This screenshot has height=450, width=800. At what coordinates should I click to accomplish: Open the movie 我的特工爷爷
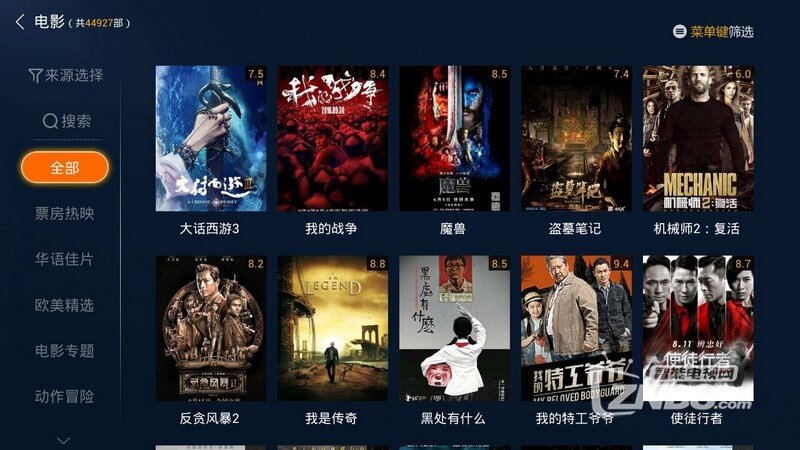click(576, 329)
